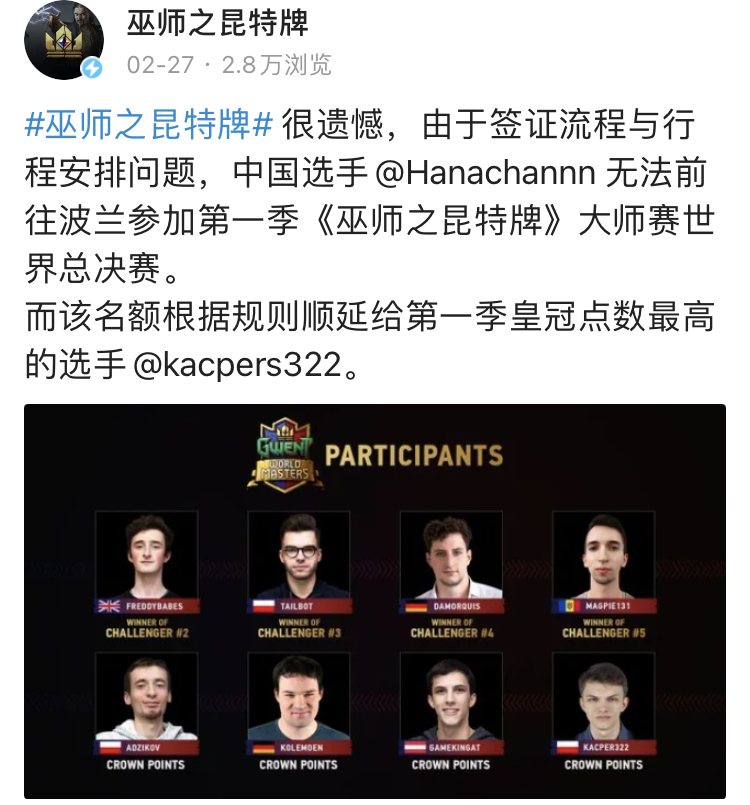Open the #巫师之昆特牌# hashtag topic
The width and height of the screenshot is (750, 805).
click(148, 127)
